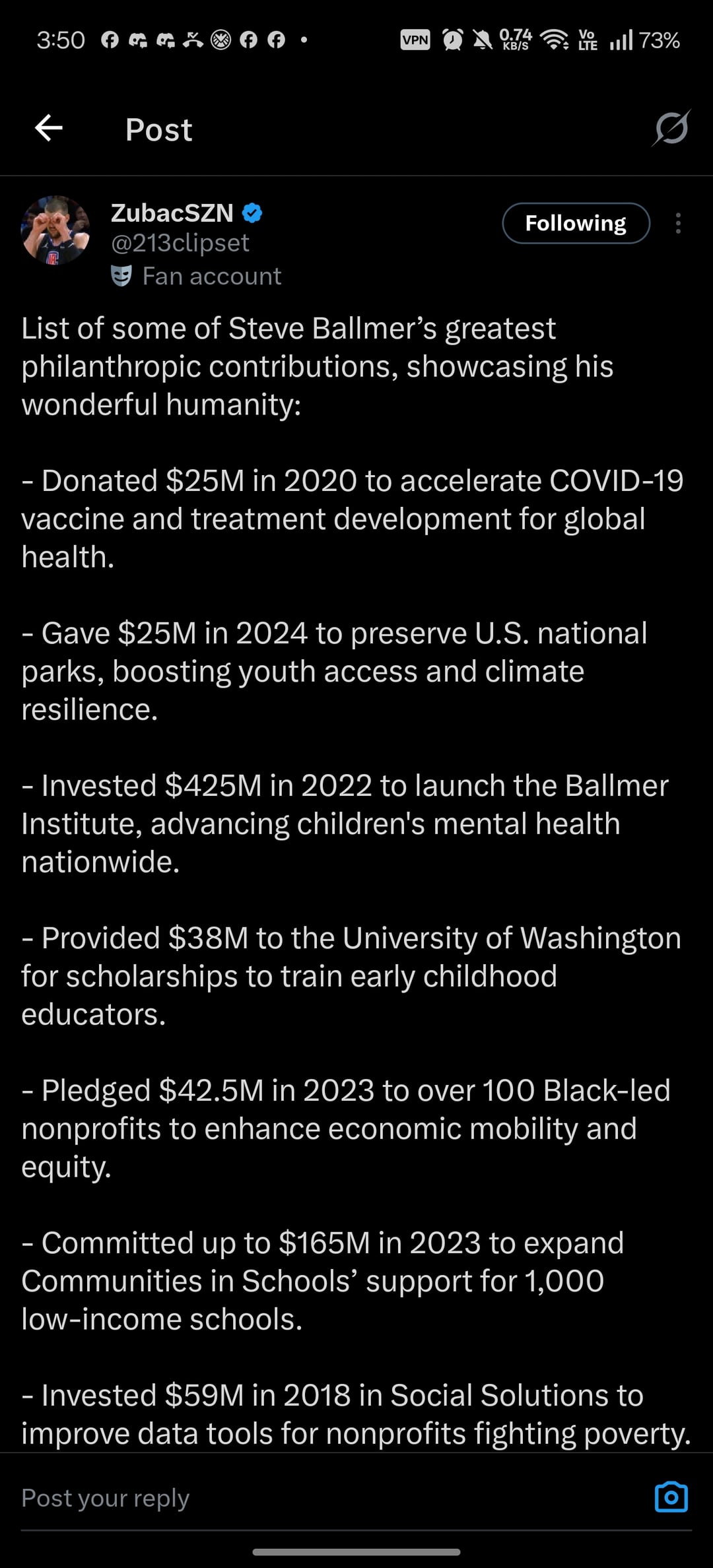Open the post's three-dot overflow menu

678,224
